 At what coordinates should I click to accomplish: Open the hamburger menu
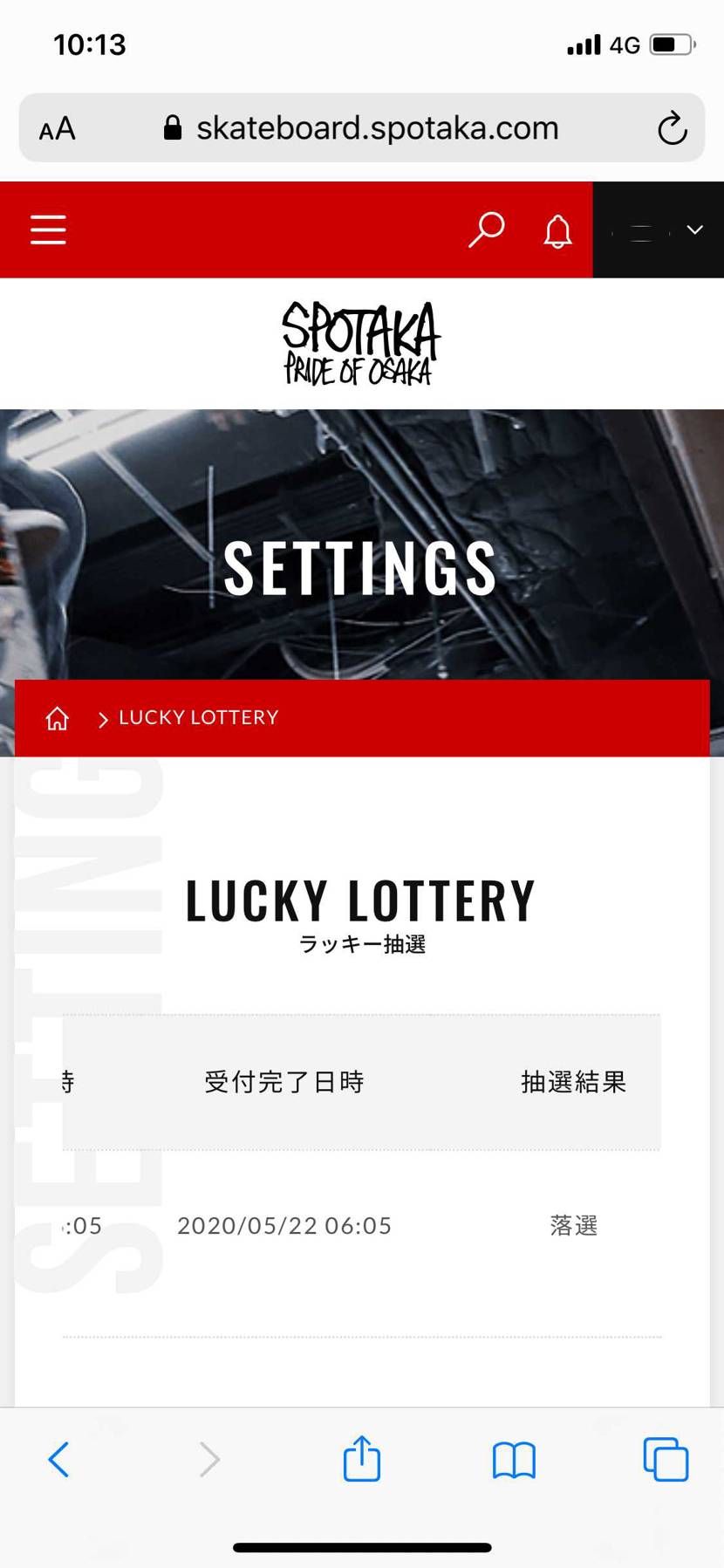48,229
